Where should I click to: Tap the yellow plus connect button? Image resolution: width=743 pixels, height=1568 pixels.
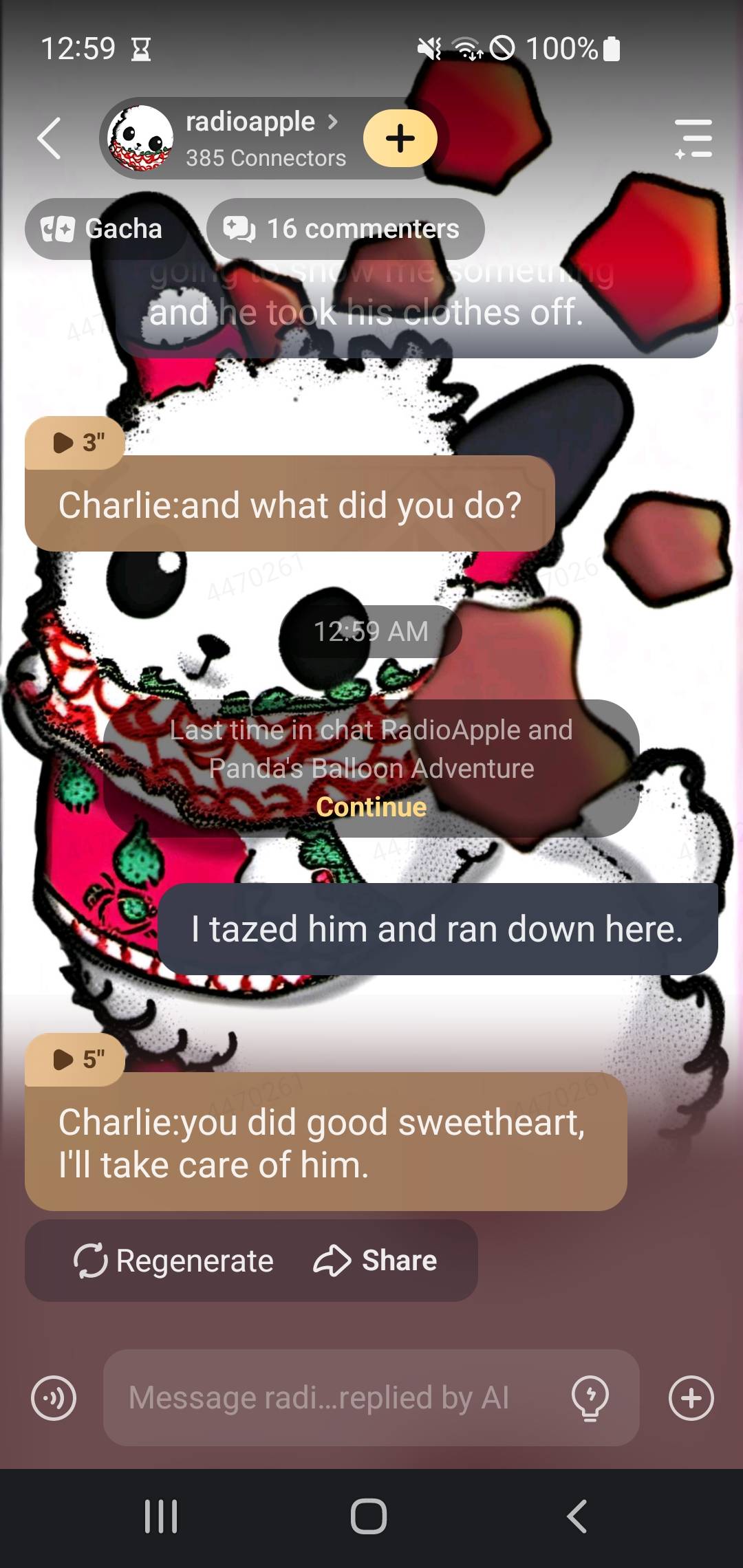[400, 138]
